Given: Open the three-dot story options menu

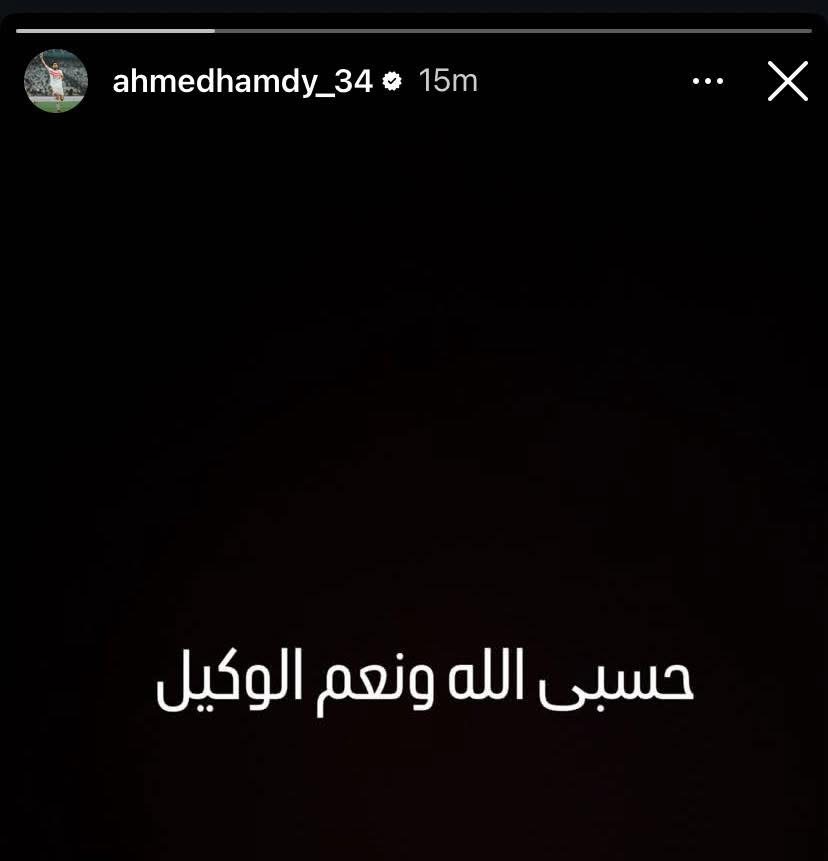Looking at the screenshot, I should (x=707, y=81).
